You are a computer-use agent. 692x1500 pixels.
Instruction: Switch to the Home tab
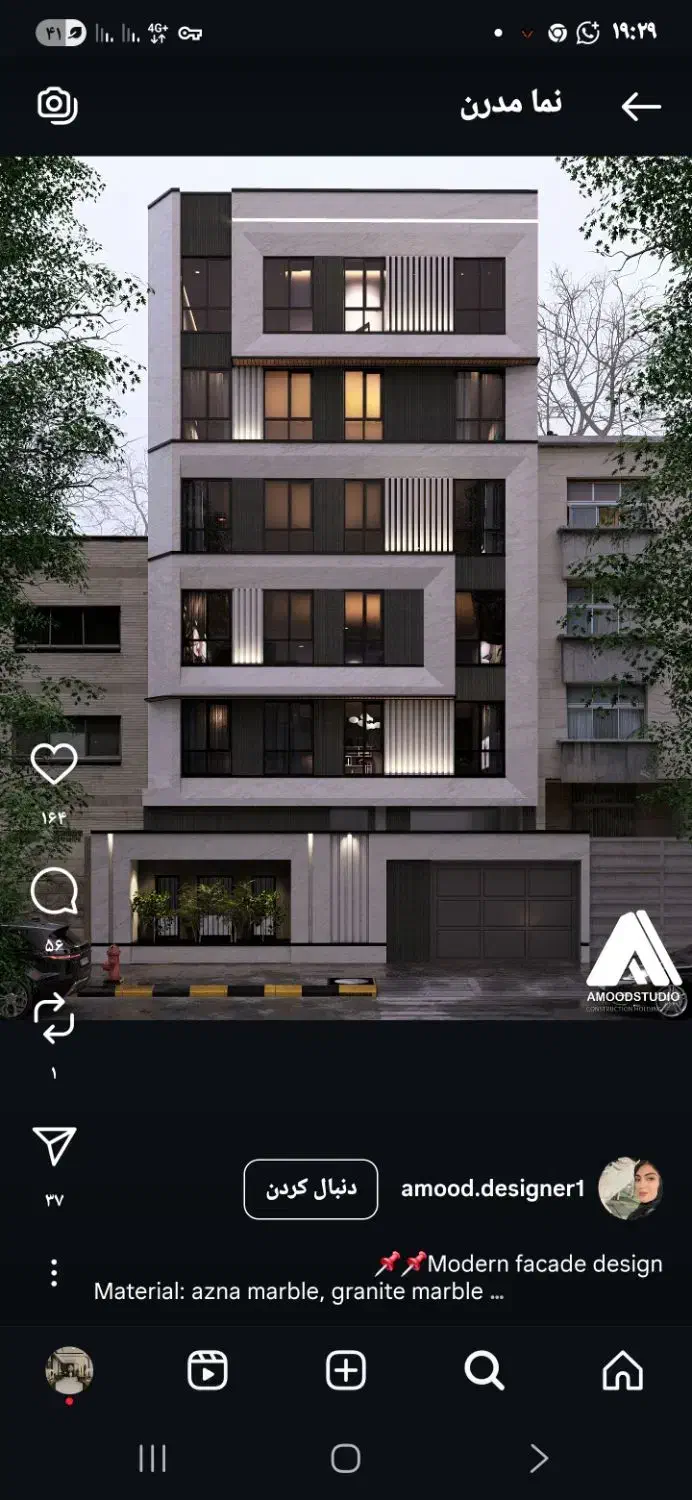pos(622,1371)
